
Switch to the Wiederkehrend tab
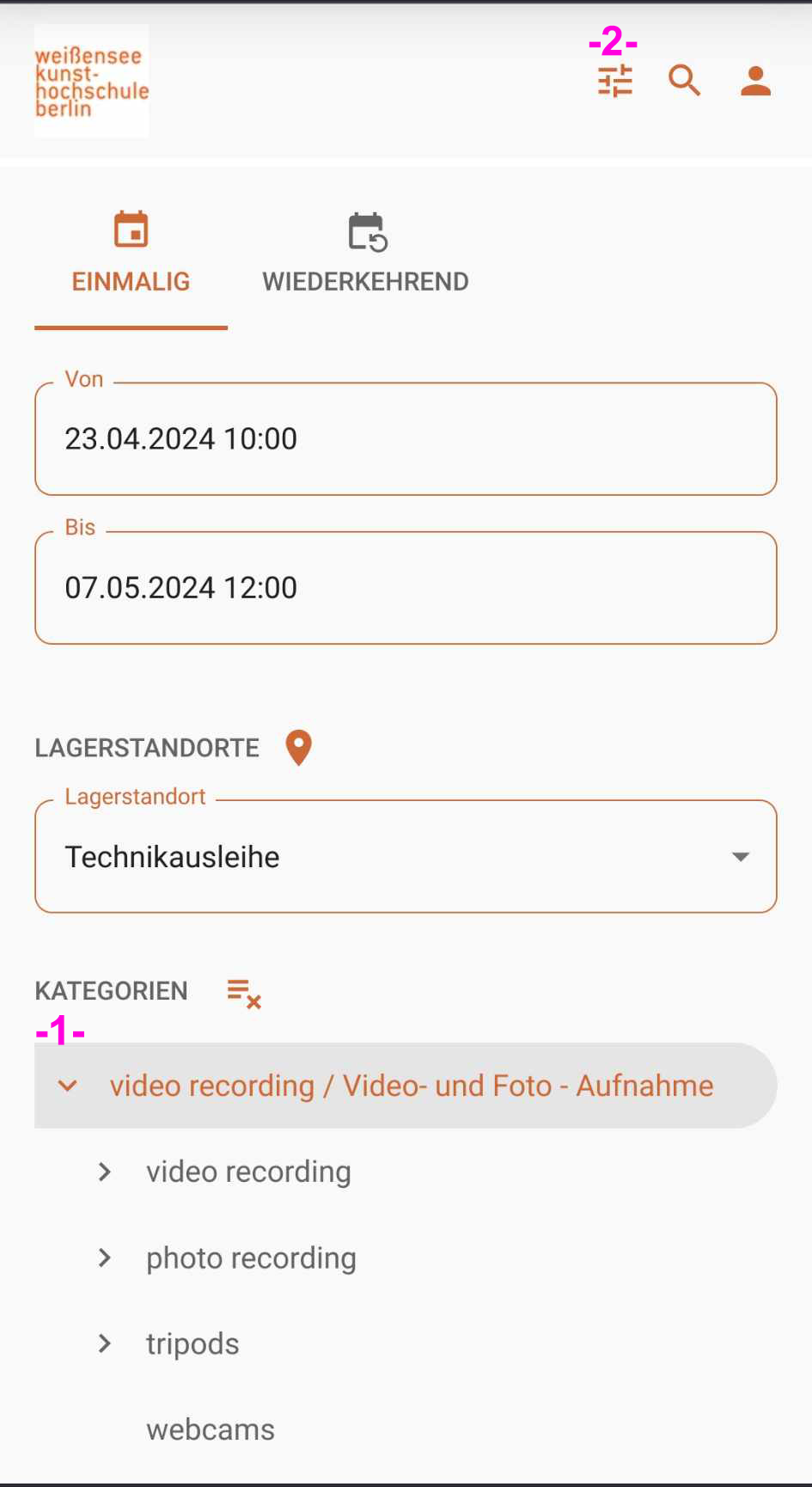click(x=365, y=255)
